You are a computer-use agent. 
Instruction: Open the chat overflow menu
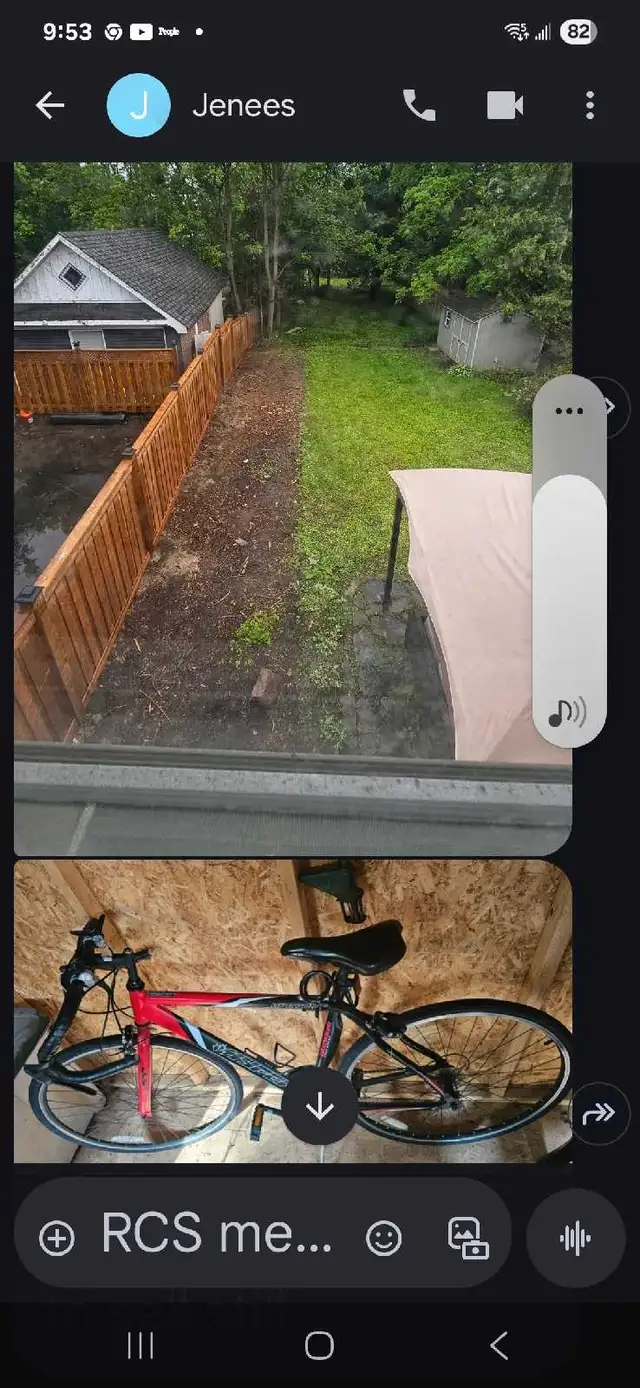[x=590, y=105]
